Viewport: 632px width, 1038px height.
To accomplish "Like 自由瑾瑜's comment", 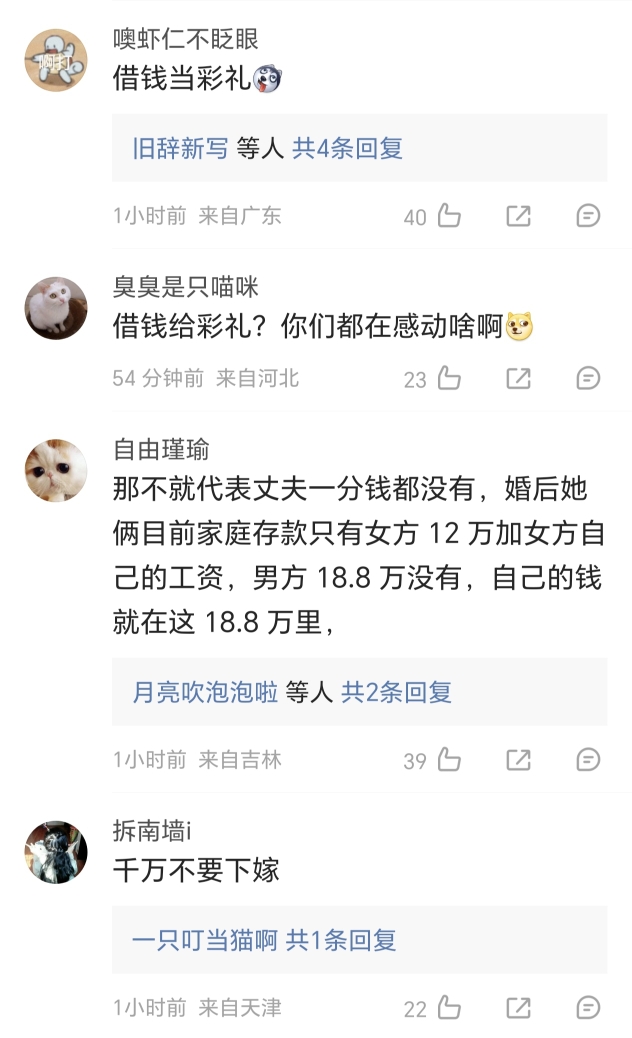I will point(449,760).
